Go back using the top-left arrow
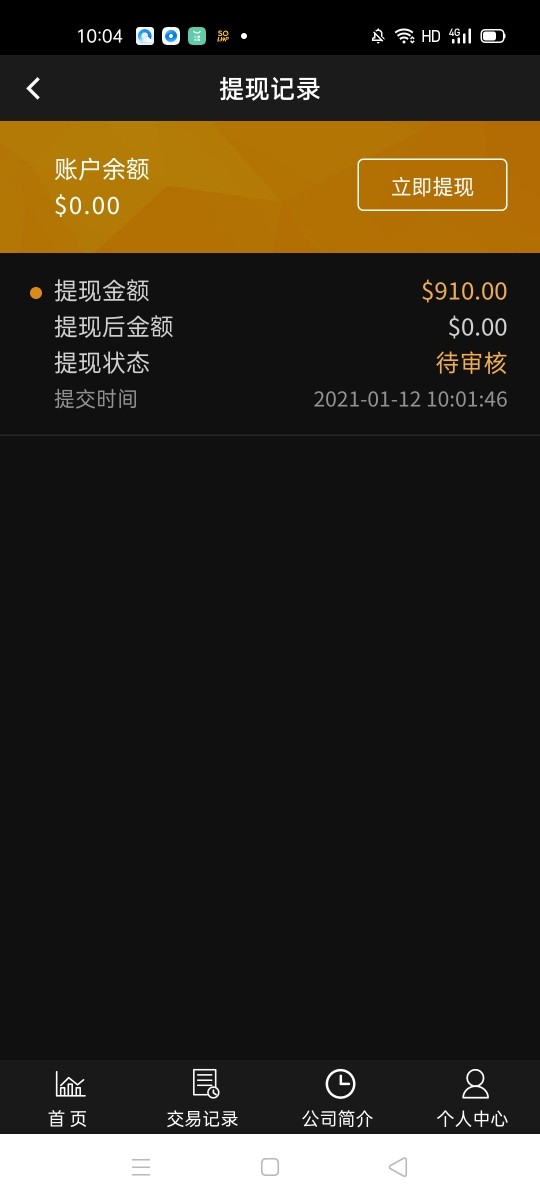540x1200 pixels. (x=33, y=88)
